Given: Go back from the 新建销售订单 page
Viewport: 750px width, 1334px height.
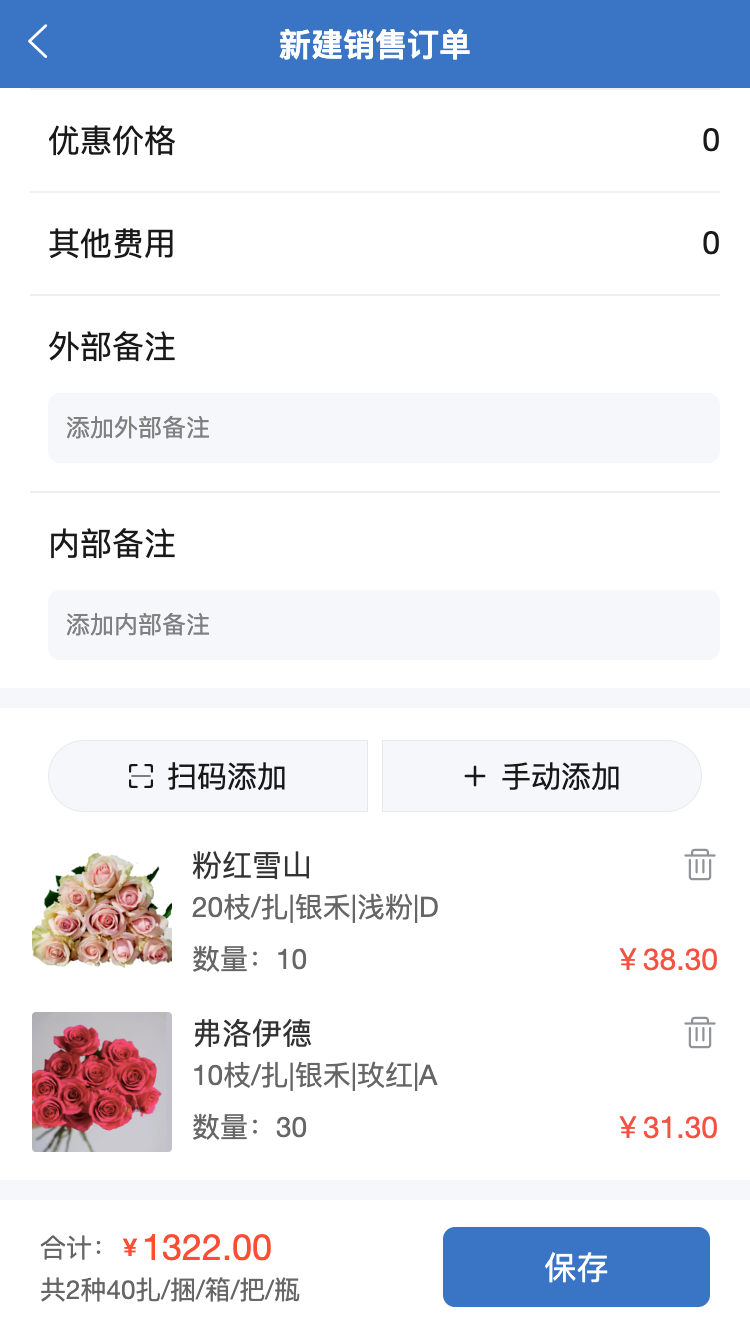Looking at the screenshot, I should tap(38, 43).
